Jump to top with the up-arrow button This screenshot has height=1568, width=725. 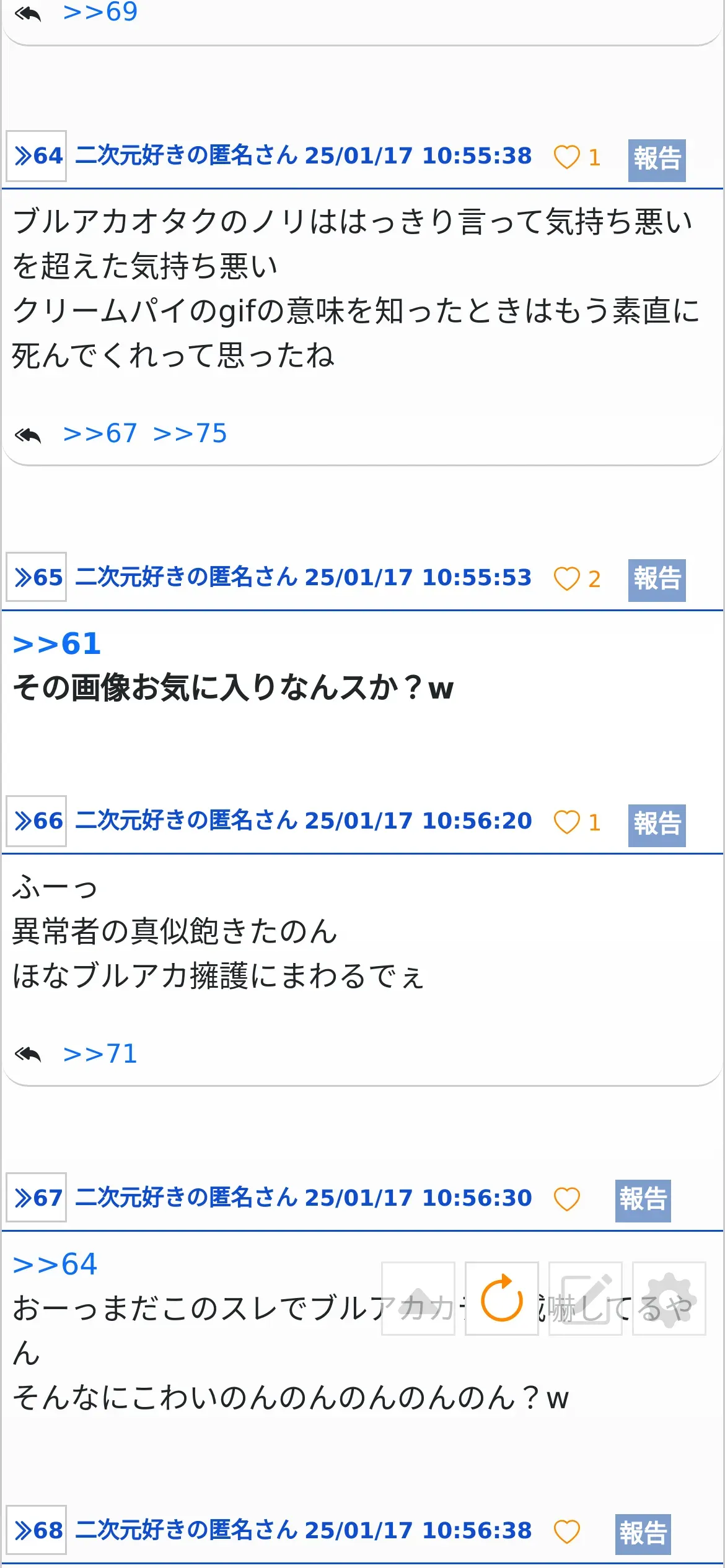pyautogui.click(x=418, y=1298)
